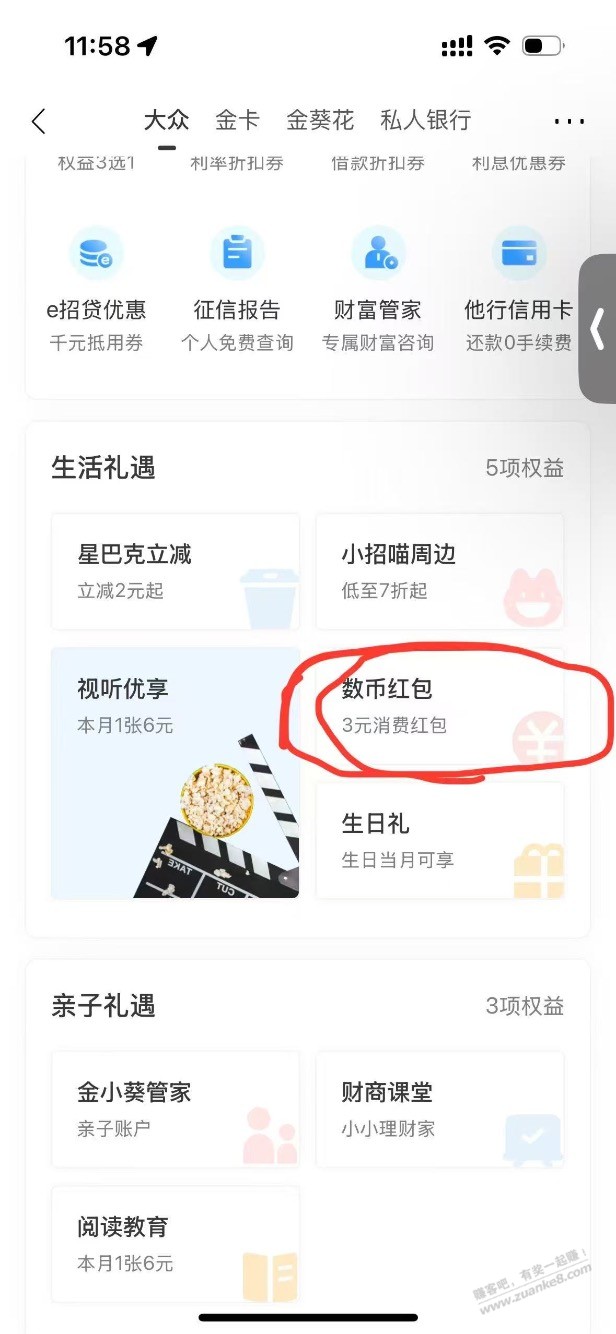
Task: Go back using the top-left arrow
Action: [x=39, y=122]
